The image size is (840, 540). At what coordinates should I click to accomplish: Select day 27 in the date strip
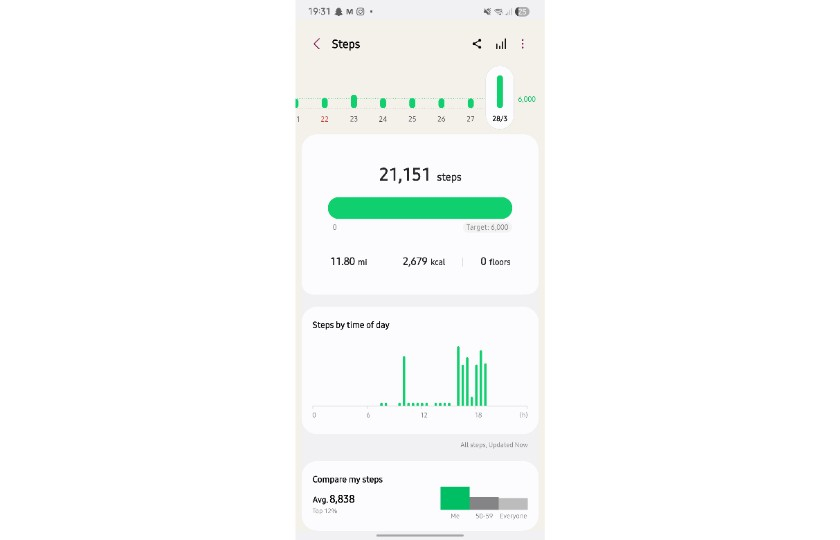pos(470,107)
